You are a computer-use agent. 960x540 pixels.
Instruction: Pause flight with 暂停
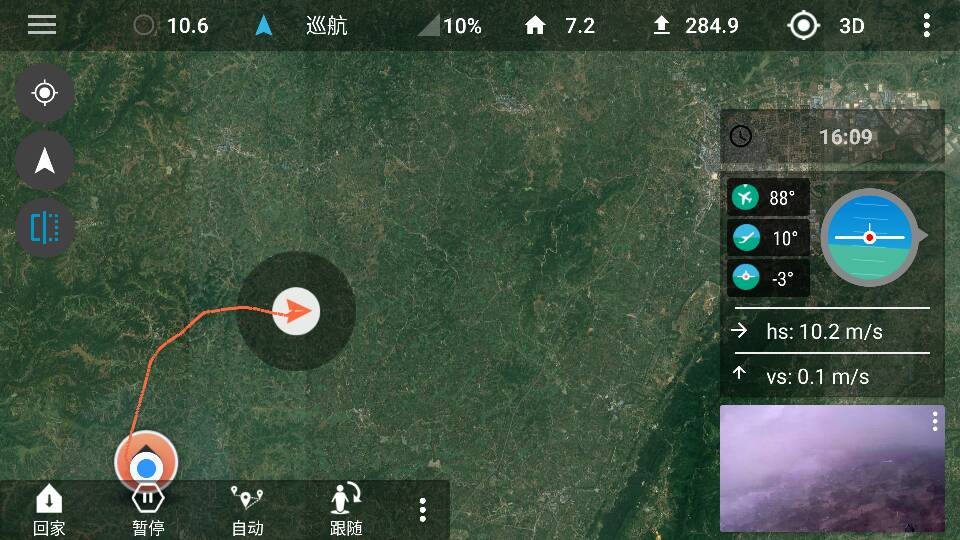click(148, 511)
